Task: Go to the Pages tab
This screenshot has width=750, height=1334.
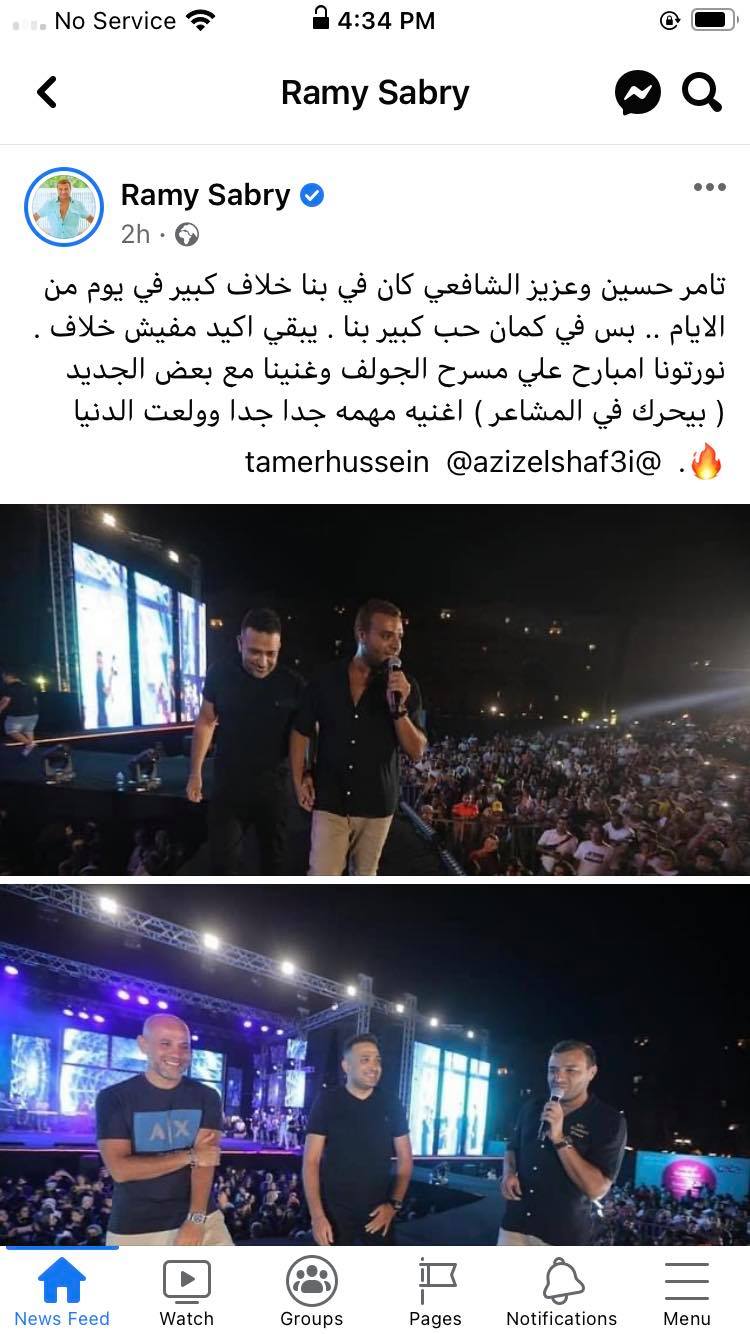Action: [436, 1292]
